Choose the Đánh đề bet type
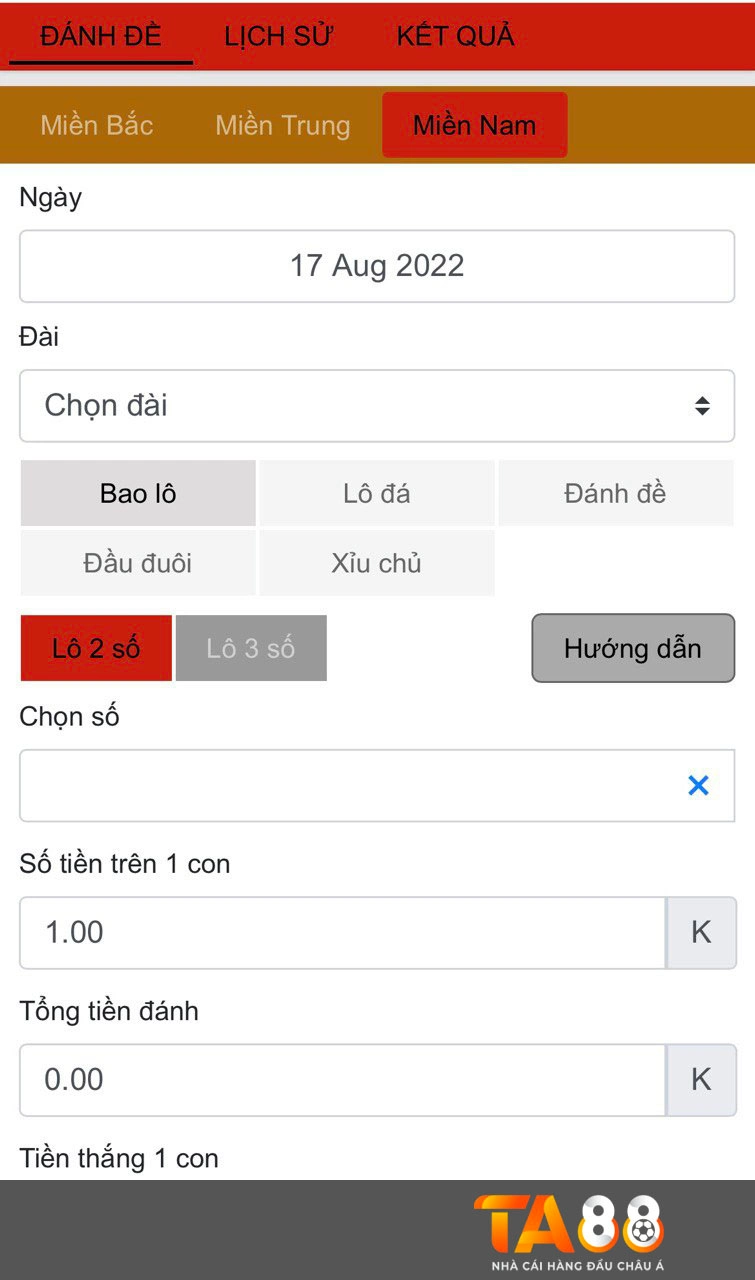Screen dimensions: 755x1280 click(615, 493)
